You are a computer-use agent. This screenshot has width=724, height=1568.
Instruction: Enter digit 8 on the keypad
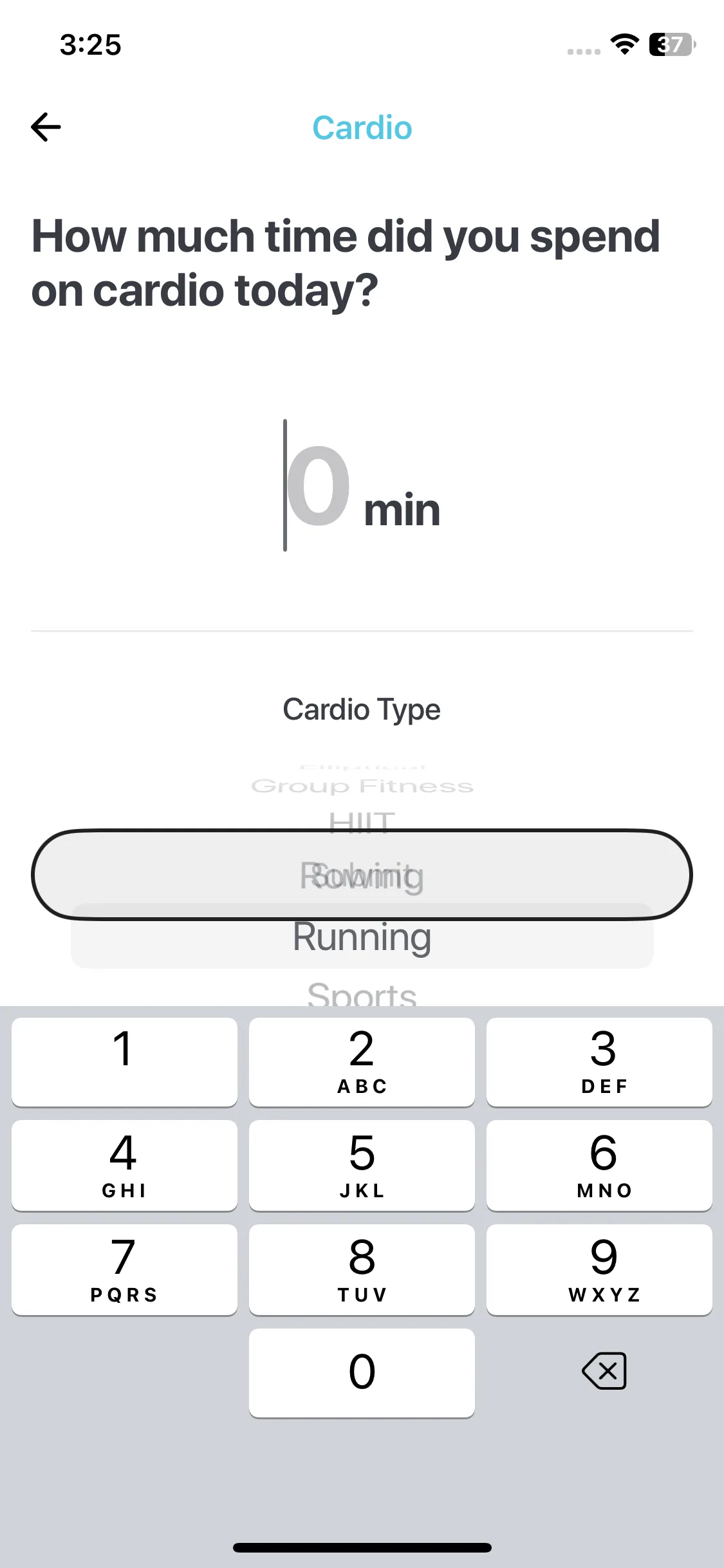pos(362,1270)
